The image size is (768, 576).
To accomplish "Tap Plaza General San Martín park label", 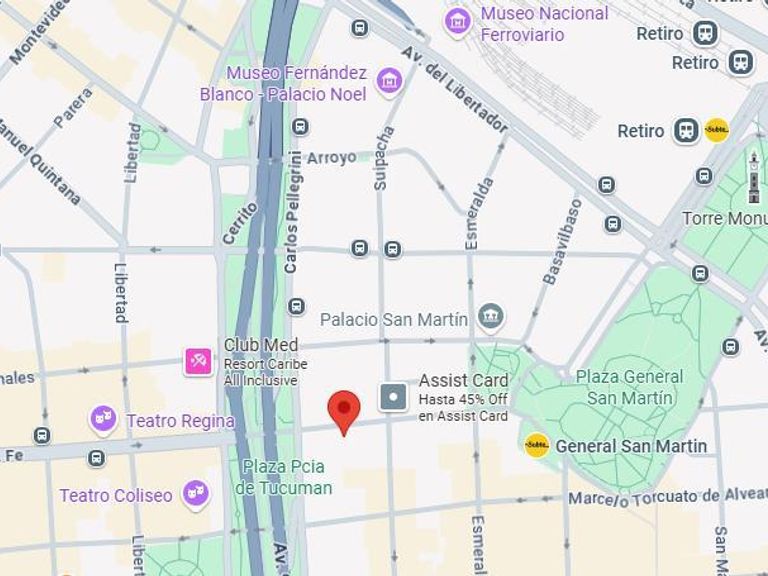I will pyautogui.click(x=629, y=387).
